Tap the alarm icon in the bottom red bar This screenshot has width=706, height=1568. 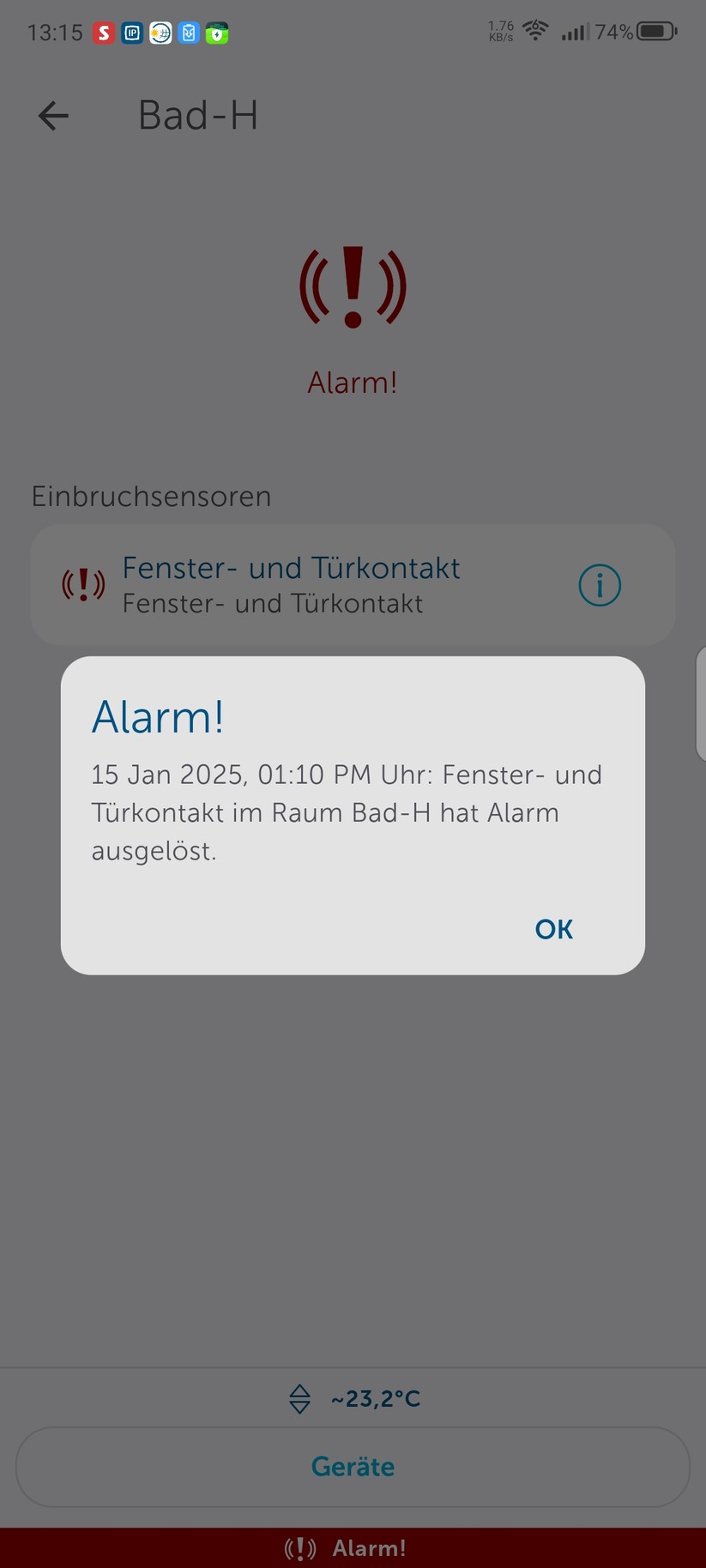[x=299, y=1547]
